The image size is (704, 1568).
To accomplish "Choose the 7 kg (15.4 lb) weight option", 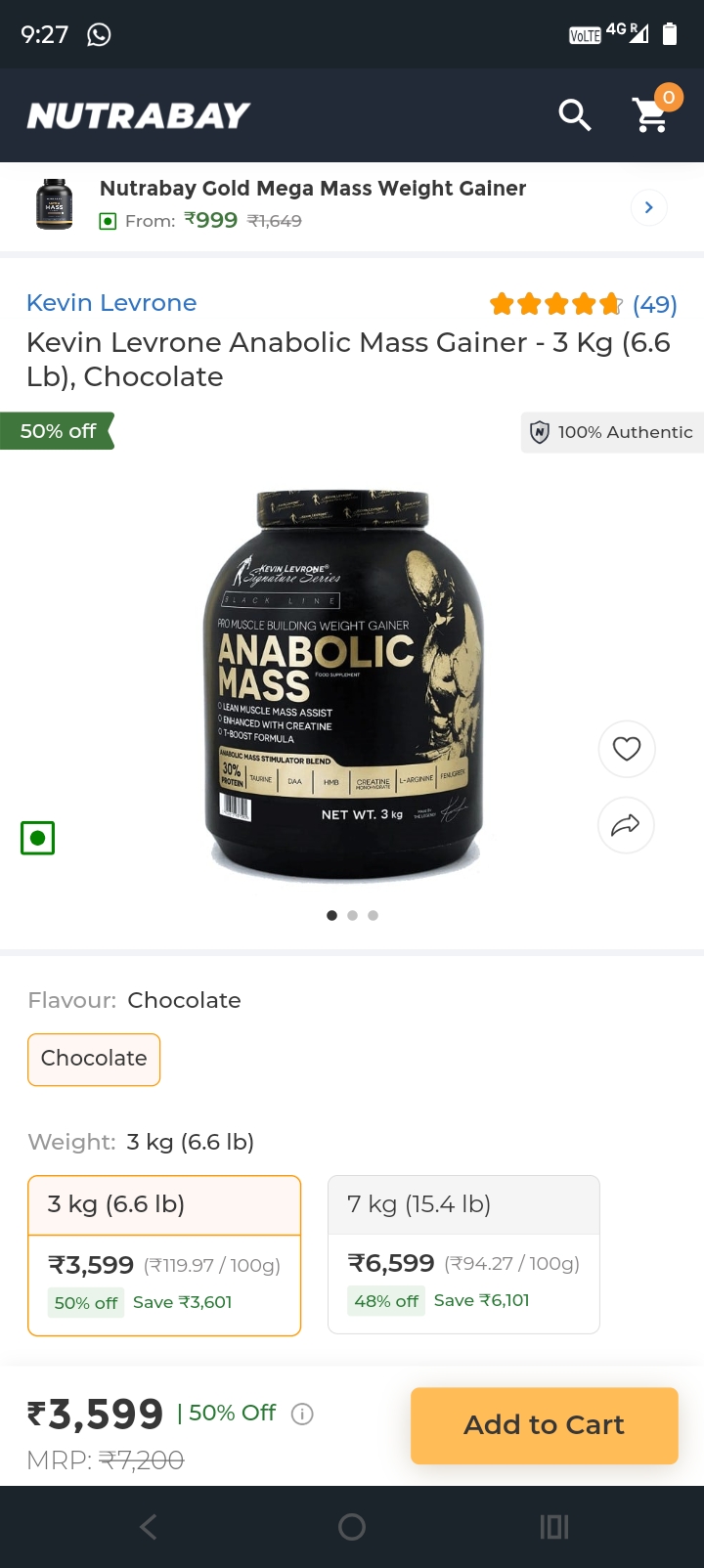I will point(463,1253).
